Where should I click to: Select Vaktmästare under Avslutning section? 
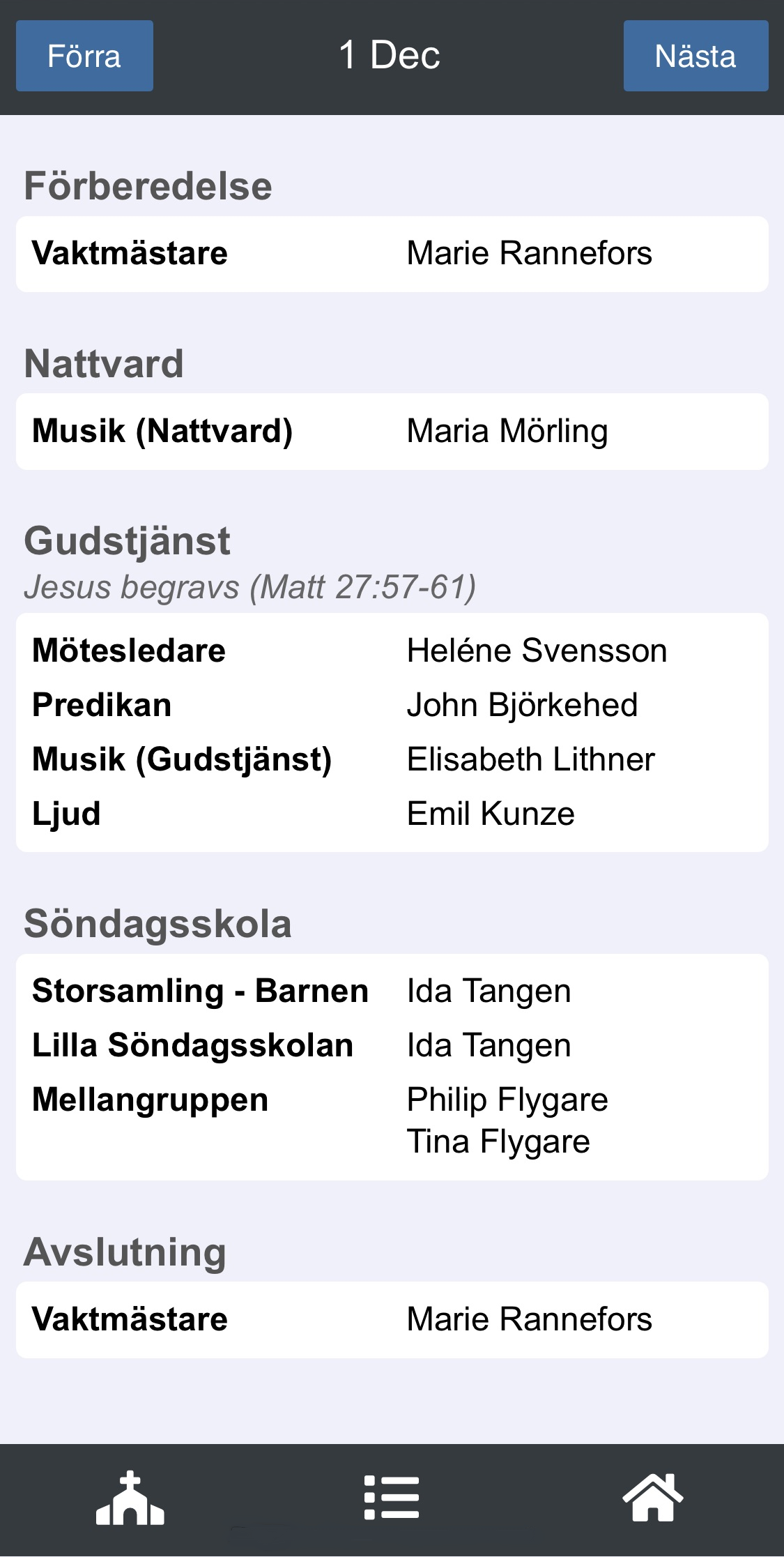[130, 1319]
